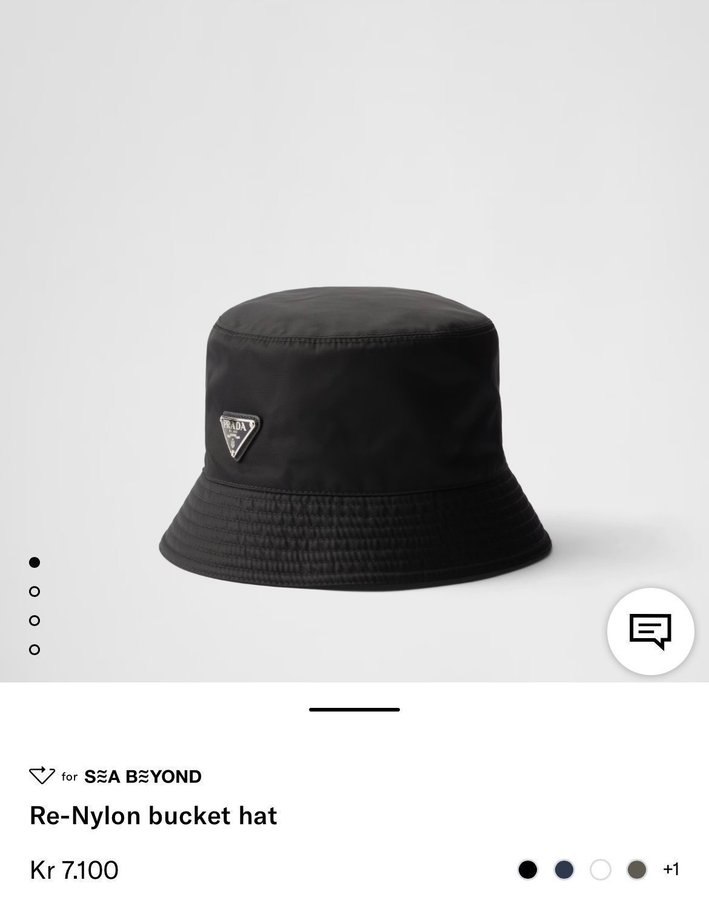Open the chat support bubble

coord(650,631)
